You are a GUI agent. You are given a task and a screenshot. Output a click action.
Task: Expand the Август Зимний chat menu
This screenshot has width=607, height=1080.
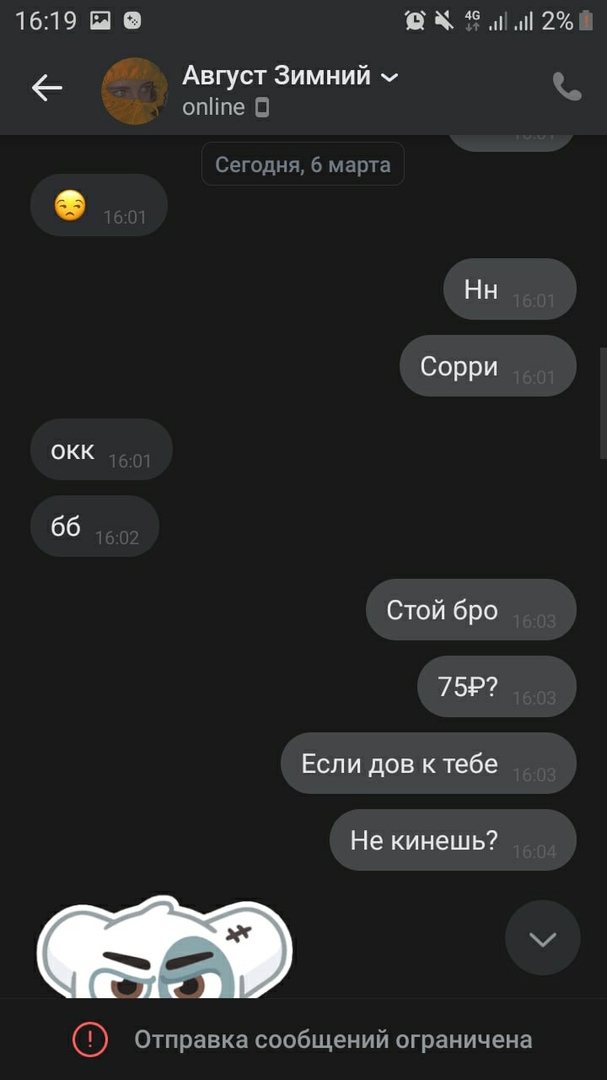tap(389, 77)
